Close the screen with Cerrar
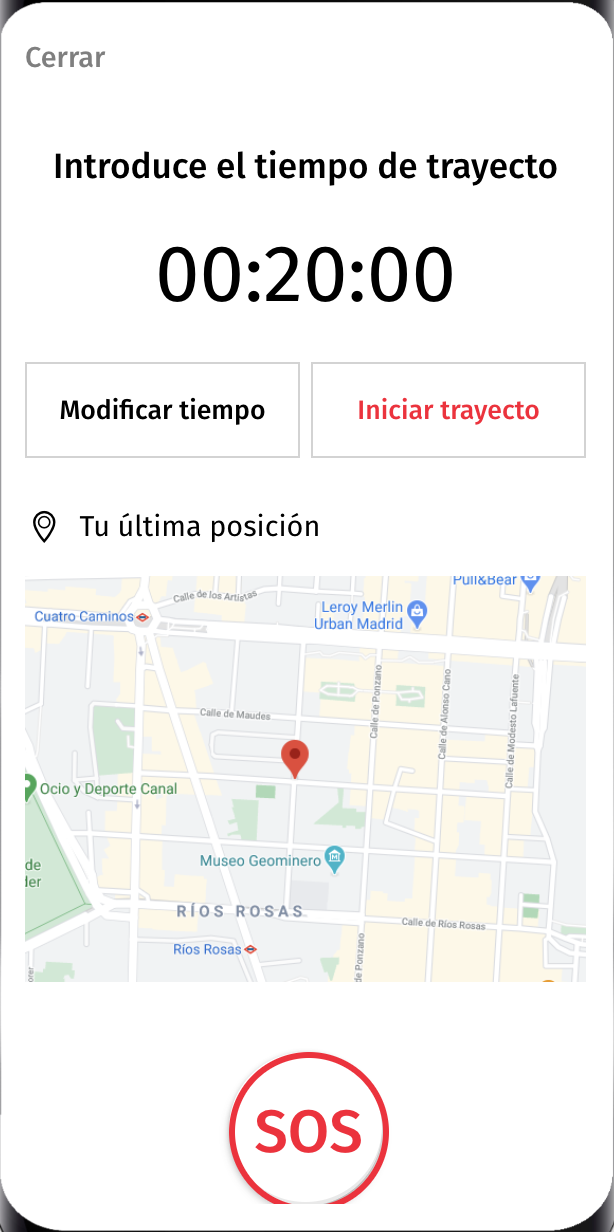Viewport: 614px width, 1232px height. 65,57
